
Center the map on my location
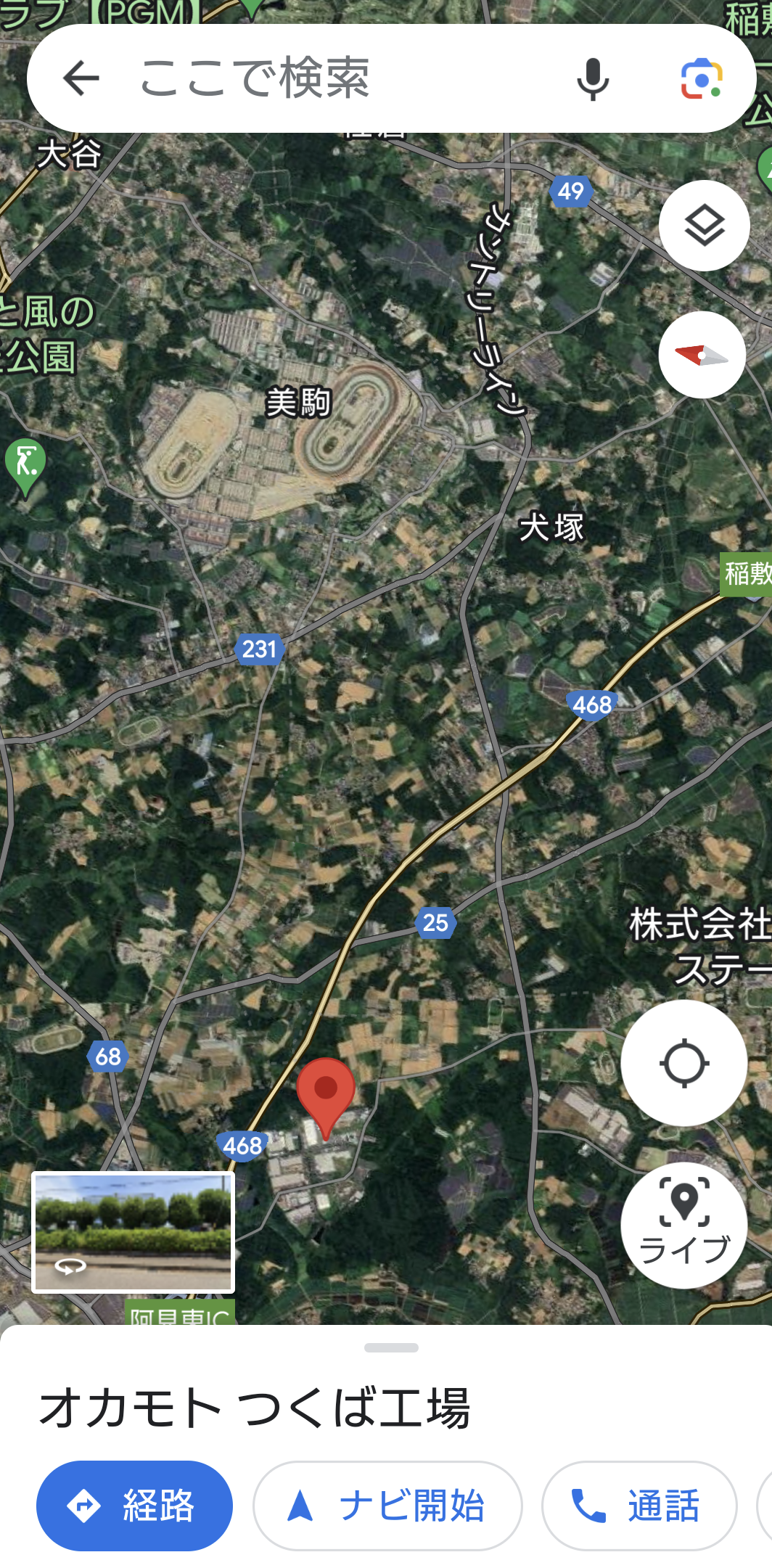[683, 1063]
